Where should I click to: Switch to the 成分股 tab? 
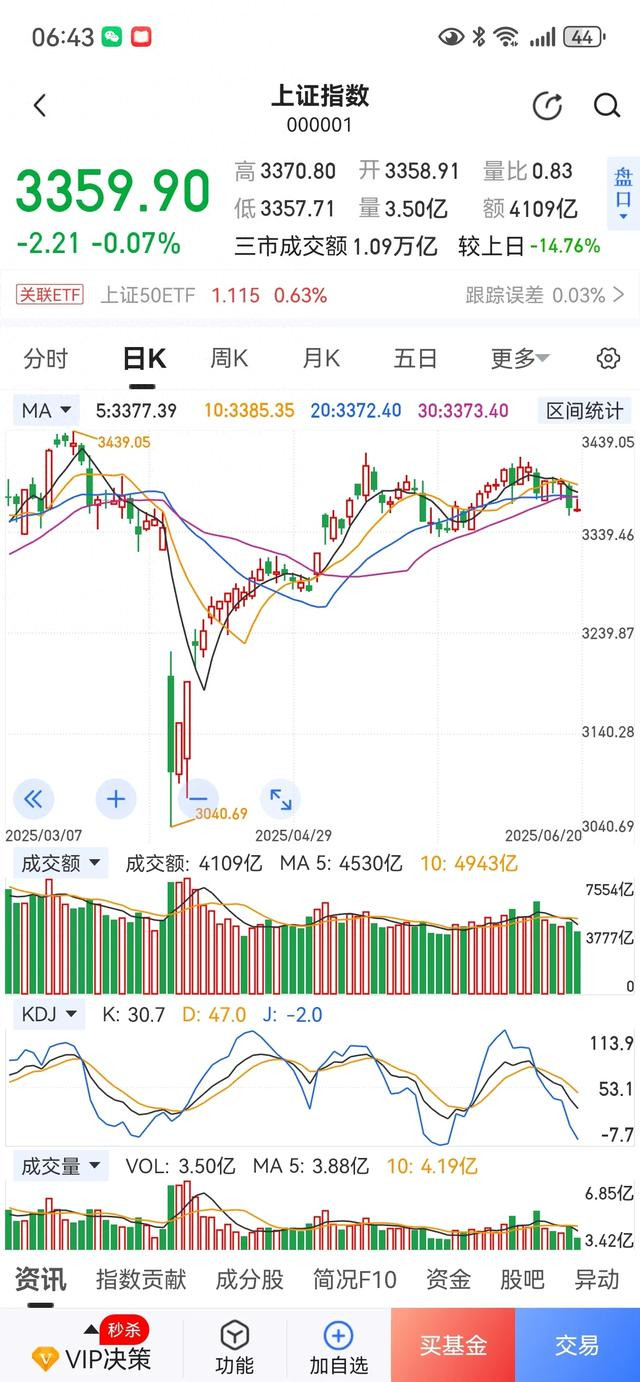[x=250, y=1279]
